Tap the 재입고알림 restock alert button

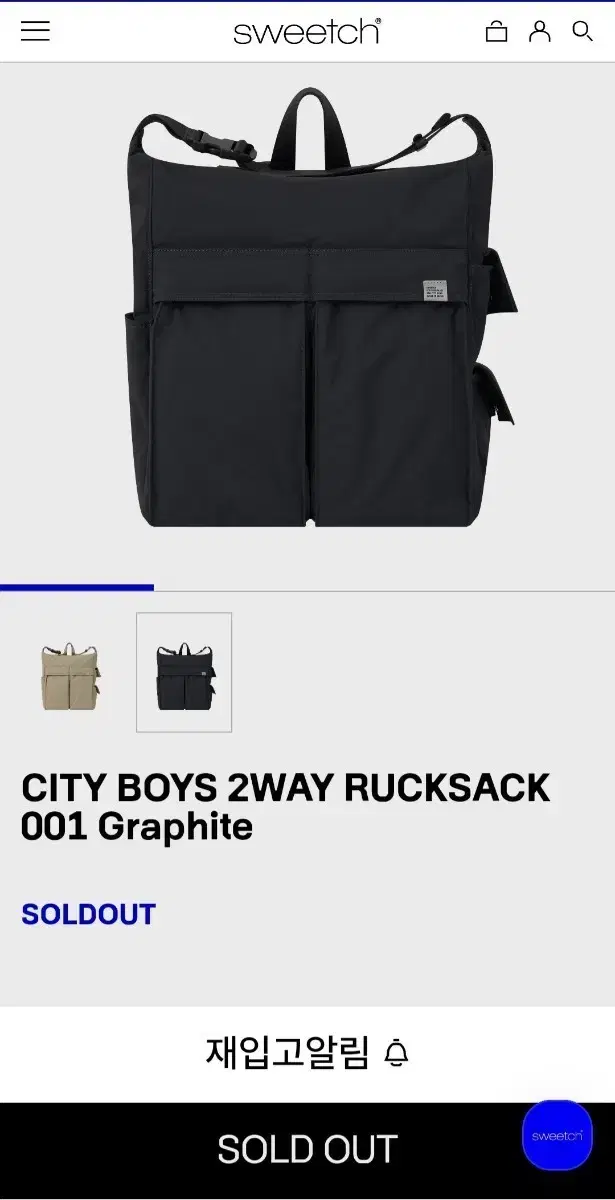(x=307, y=1053)
